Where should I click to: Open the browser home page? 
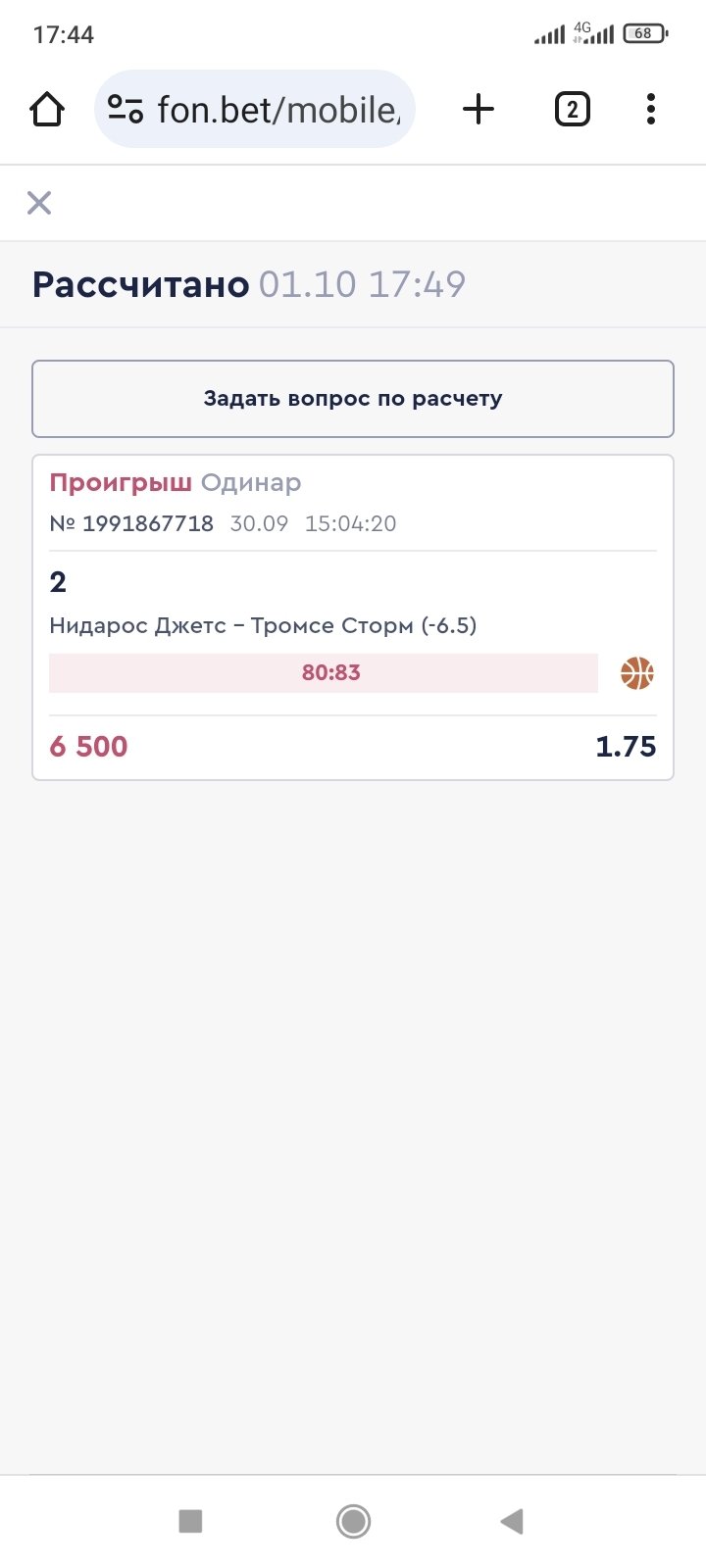[47, 109]
